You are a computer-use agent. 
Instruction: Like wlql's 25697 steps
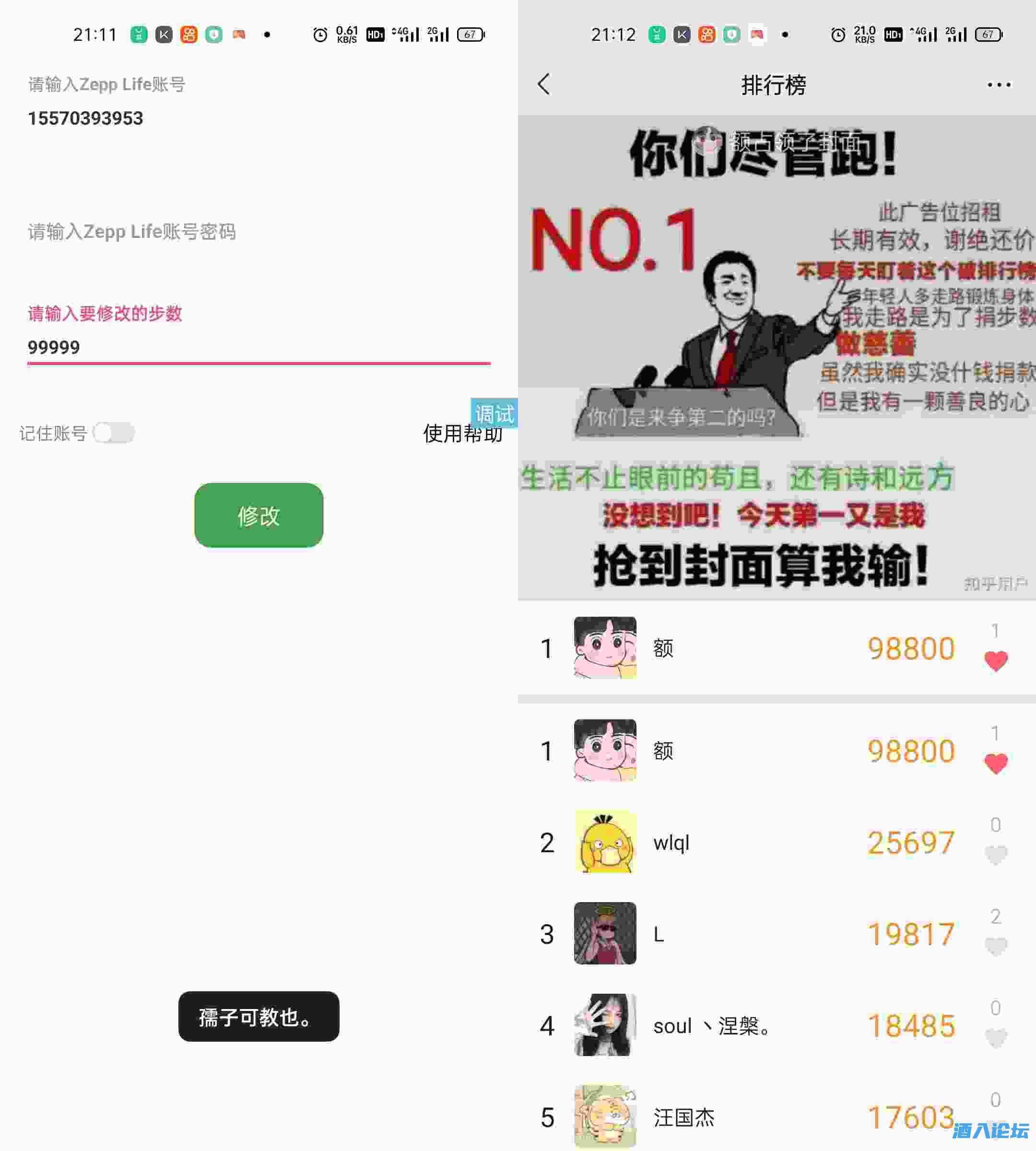[996, 855]
